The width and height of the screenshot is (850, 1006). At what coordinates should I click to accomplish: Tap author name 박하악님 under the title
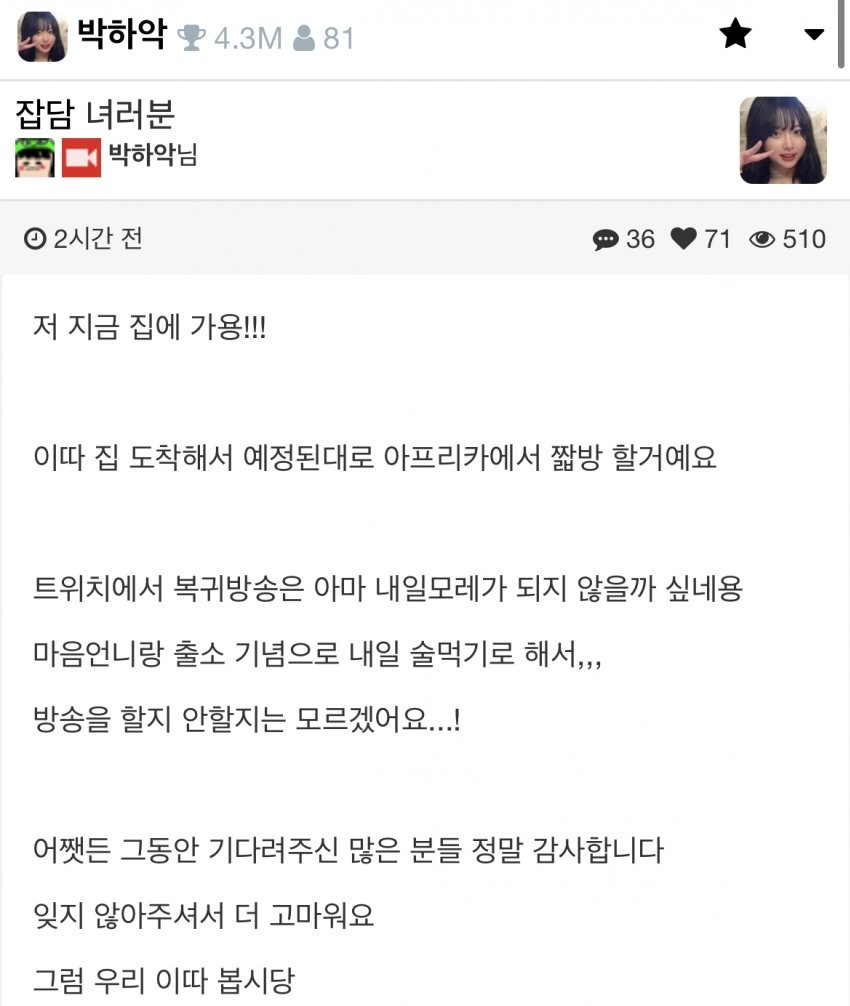point(152,158)
